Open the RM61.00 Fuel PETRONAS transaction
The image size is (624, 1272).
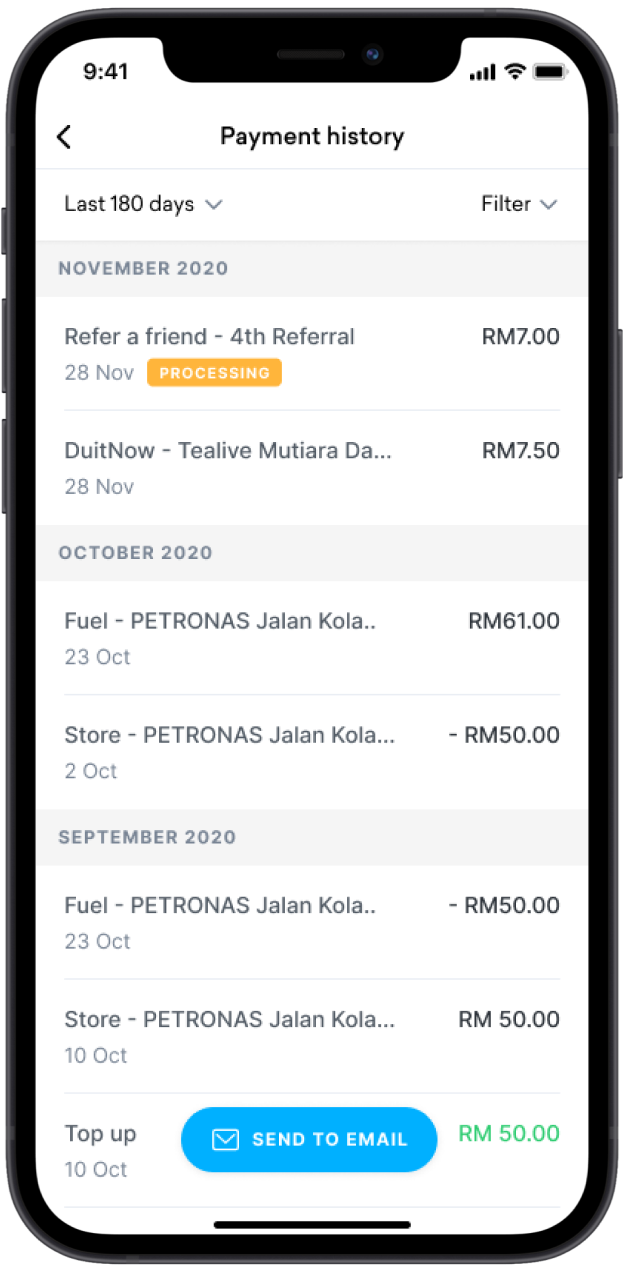pyautogui.click(x=310, y=637)
